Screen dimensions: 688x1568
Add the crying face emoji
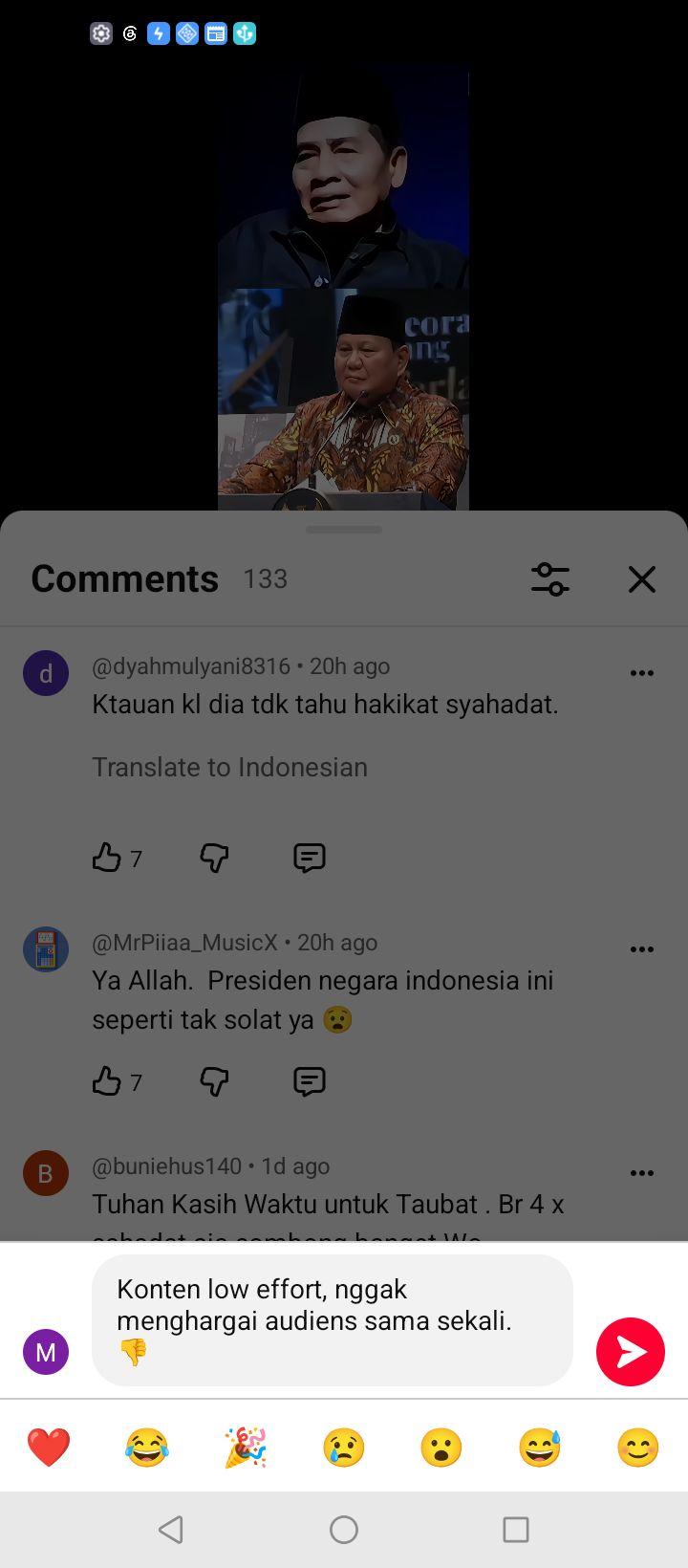coord(344,1448)
